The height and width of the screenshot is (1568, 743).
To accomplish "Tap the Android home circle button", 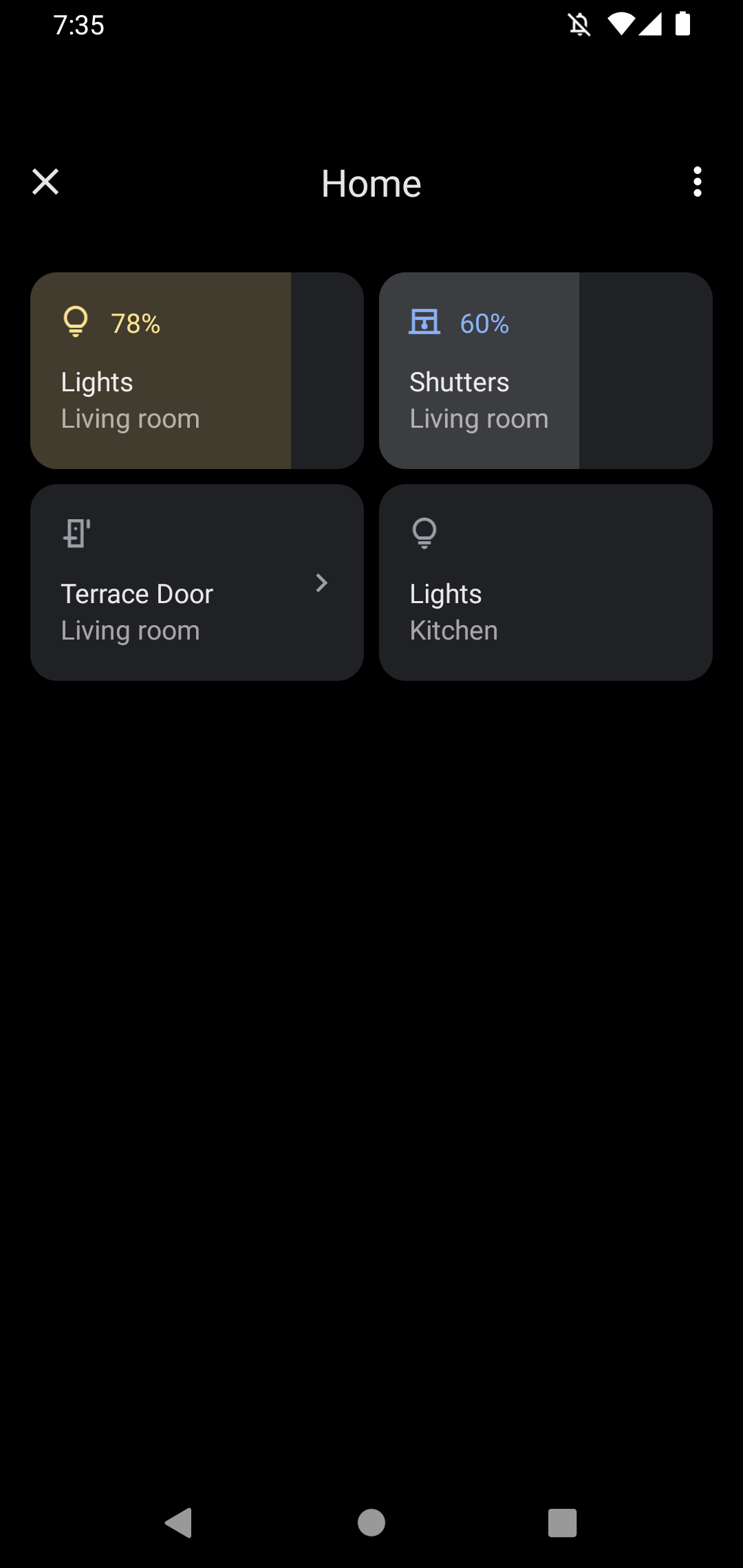I will pos(371,1522).
